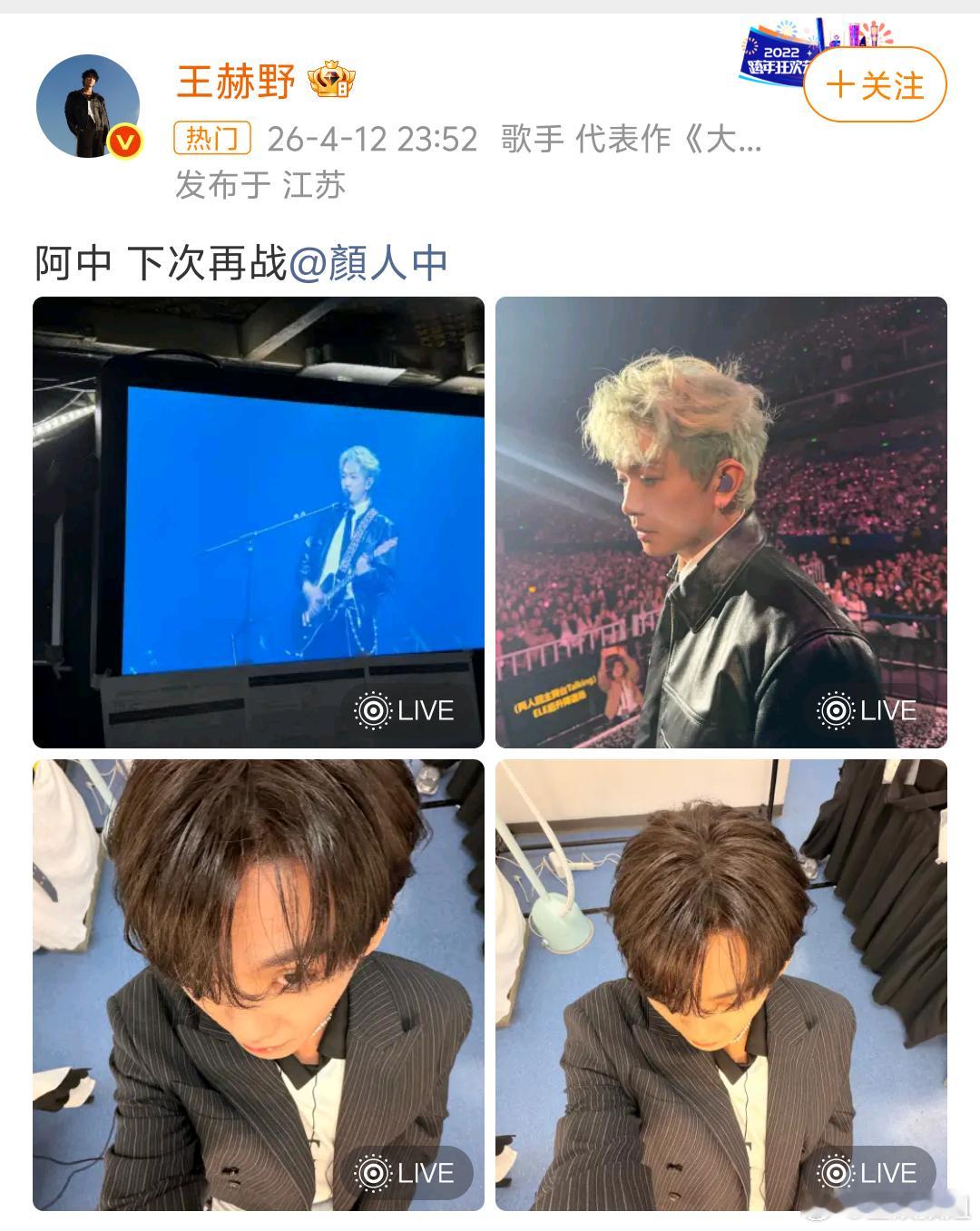Click the crown VIP icon beside 王赫野
Viewport: 980px width, 1231px height.
(x=332, y=80)
